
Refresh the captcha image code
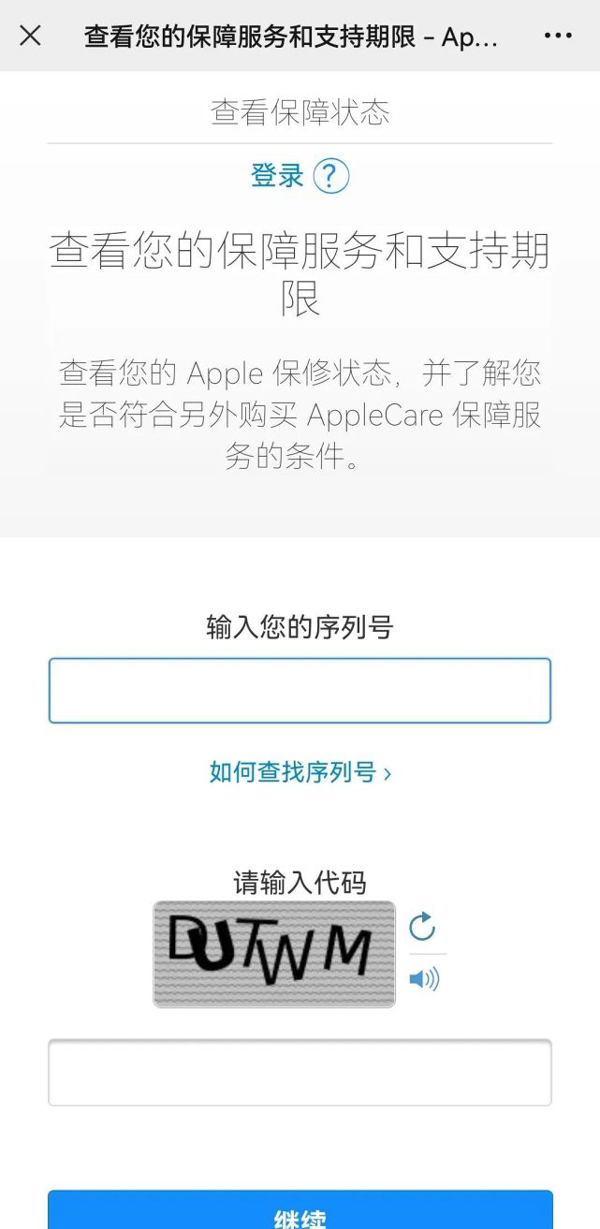tap(423, 926)
